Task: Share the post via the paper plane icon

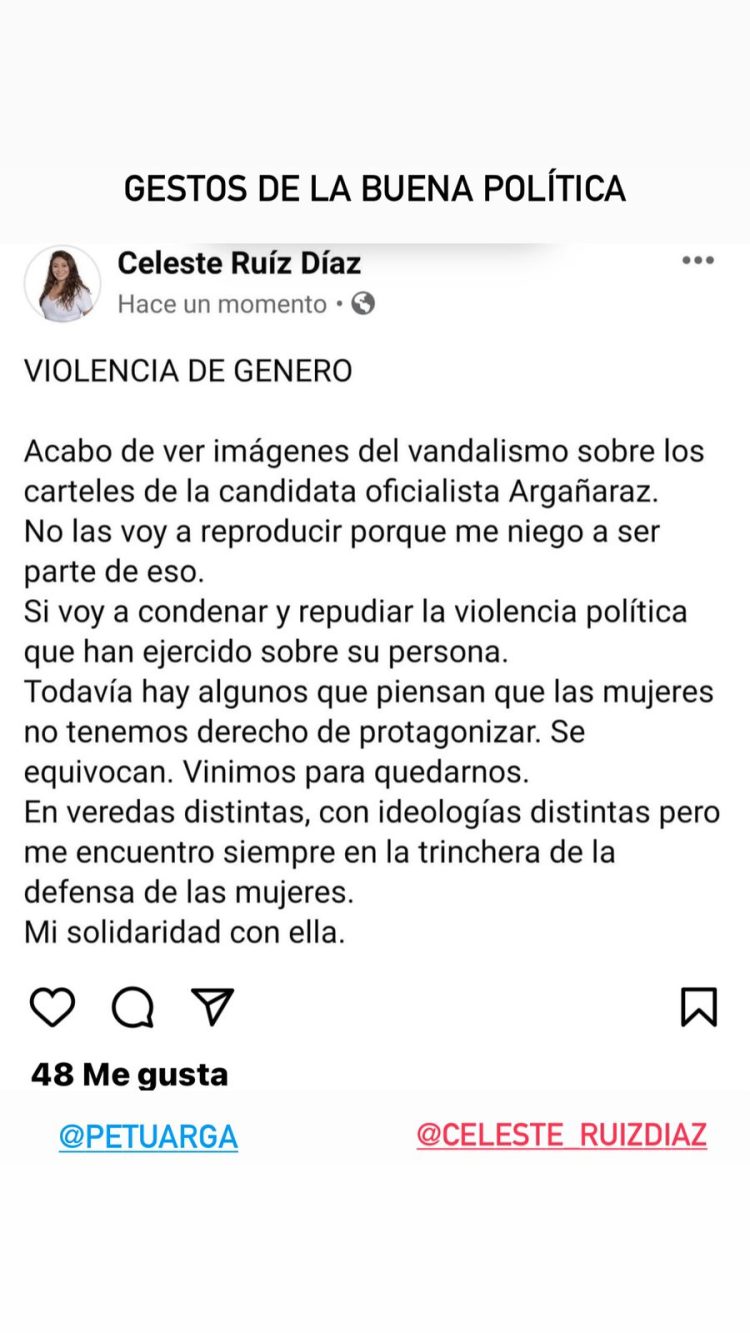Action: (212, 1008)
